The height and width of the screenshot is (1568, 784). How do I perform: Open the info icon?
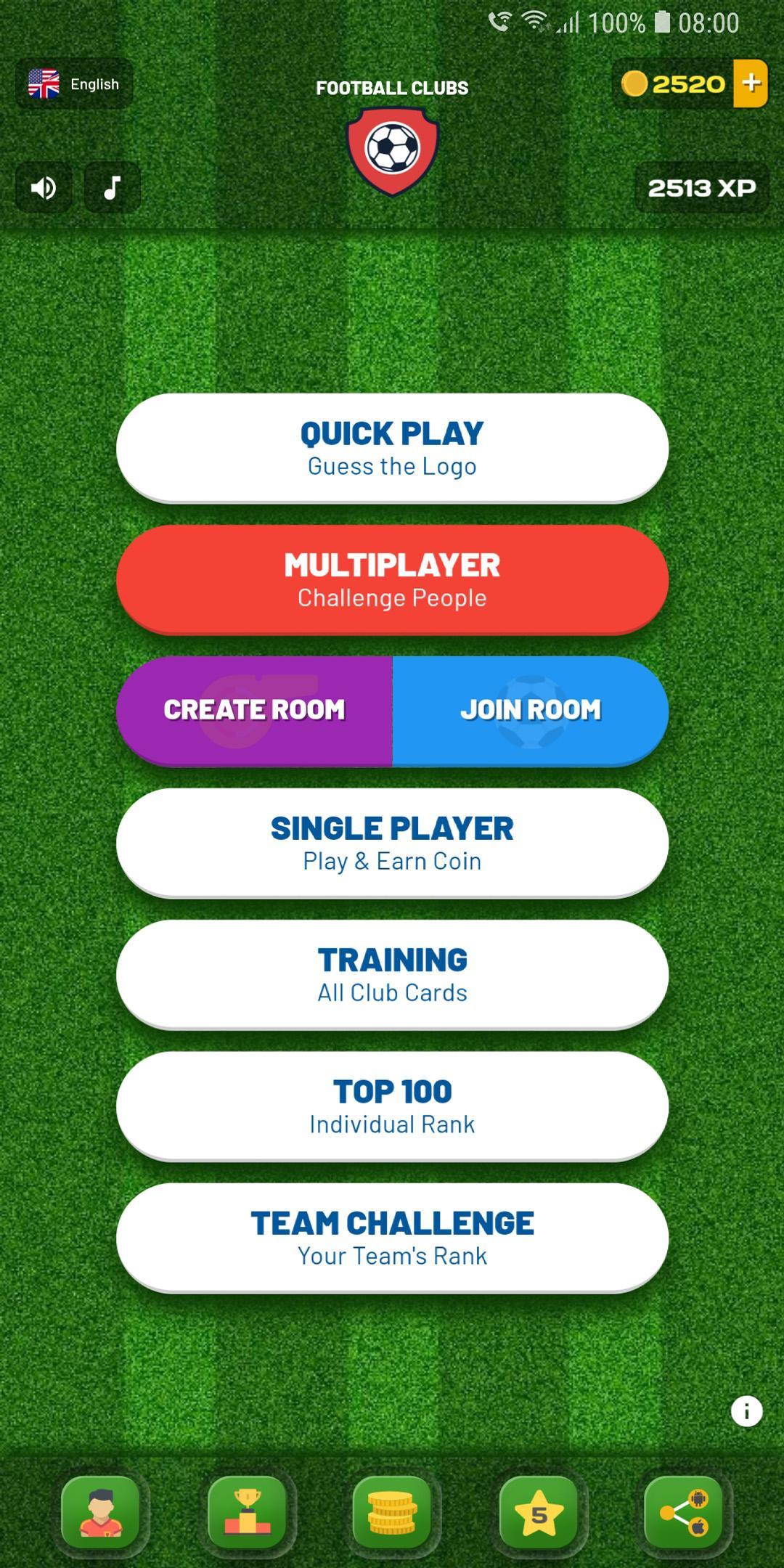(746, 1412)
